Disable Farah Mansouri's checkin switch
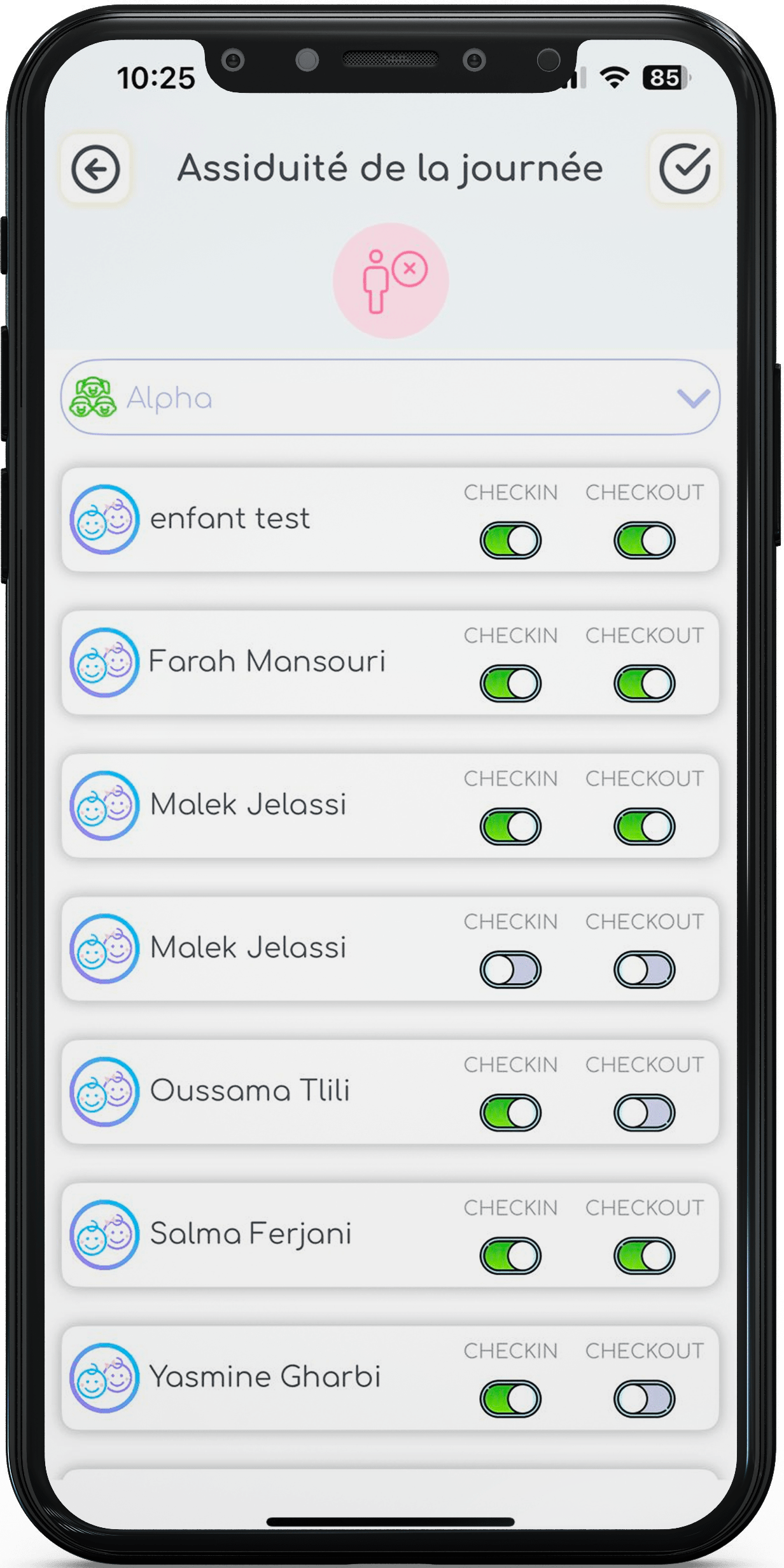 tap(510, 683)
